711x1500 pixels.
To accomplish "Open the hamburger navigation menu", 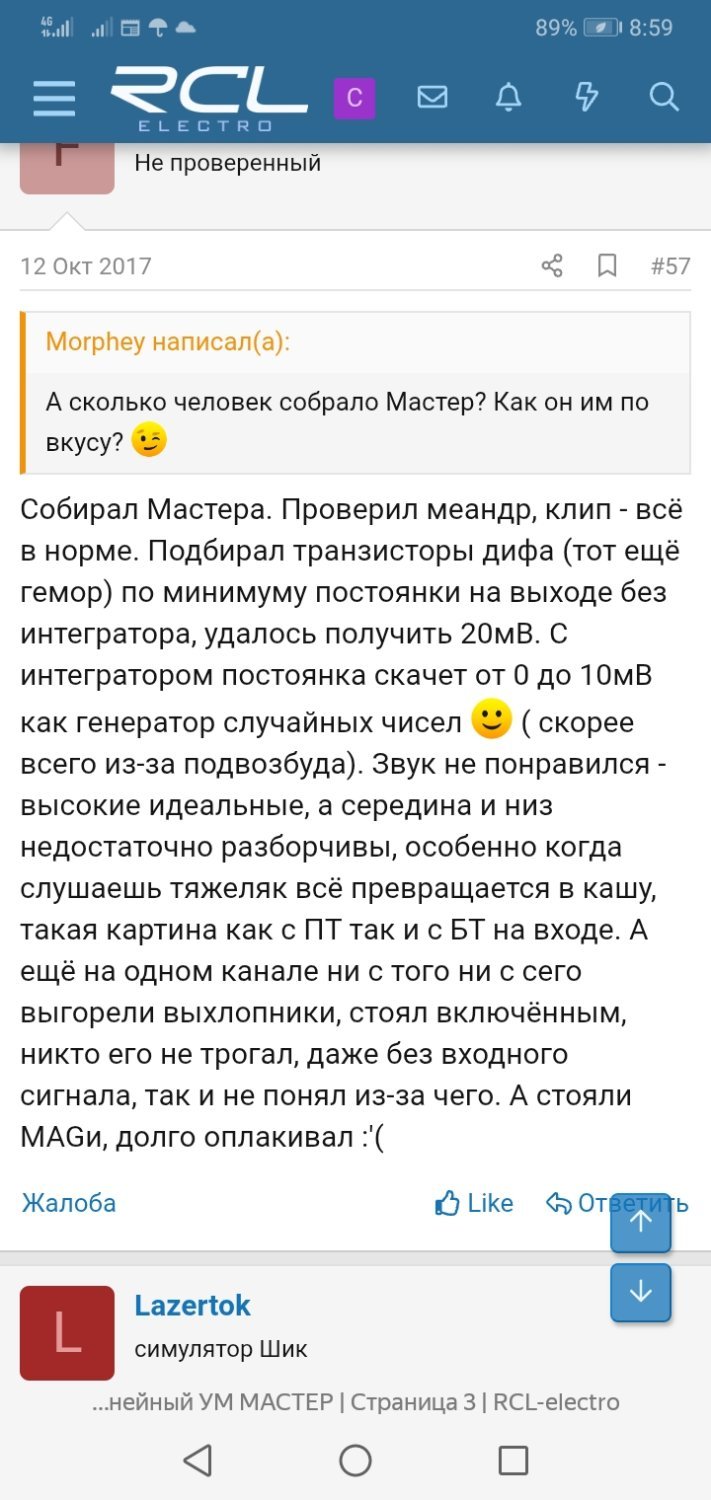I will [x=54, y=97].
